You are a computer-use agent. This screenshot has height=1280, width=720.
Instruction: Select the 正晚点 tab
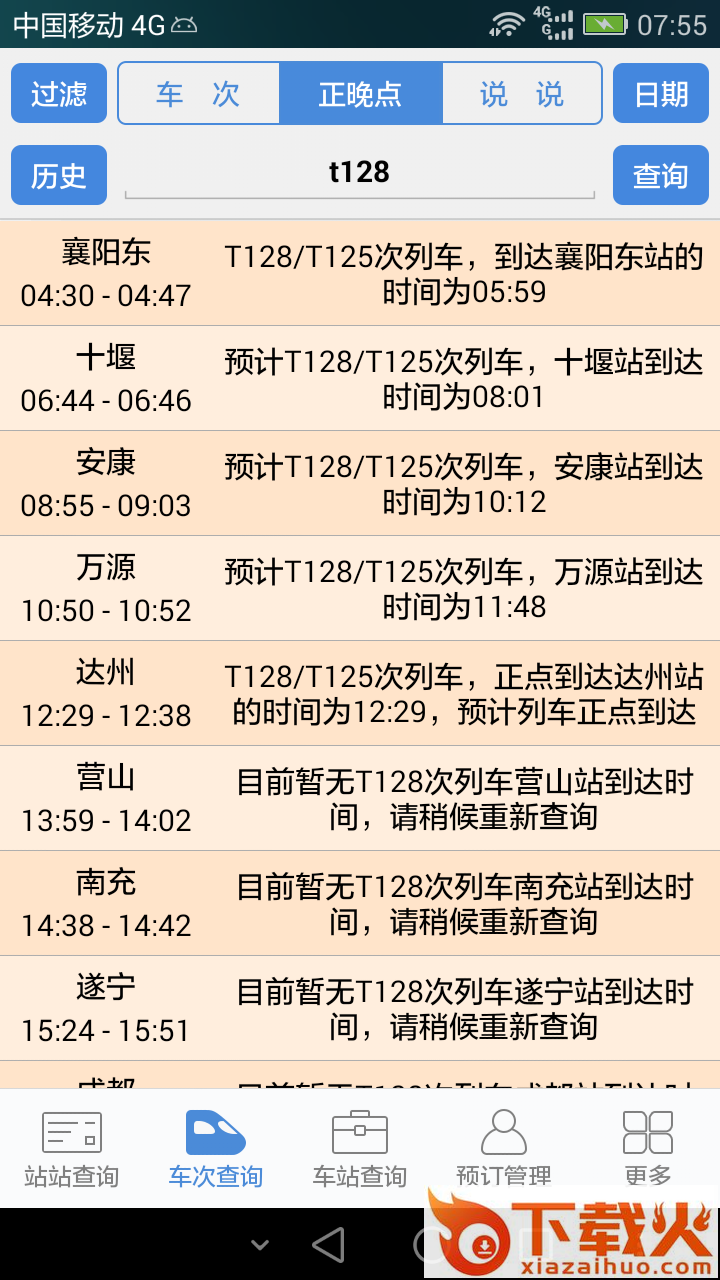(361, 93)
